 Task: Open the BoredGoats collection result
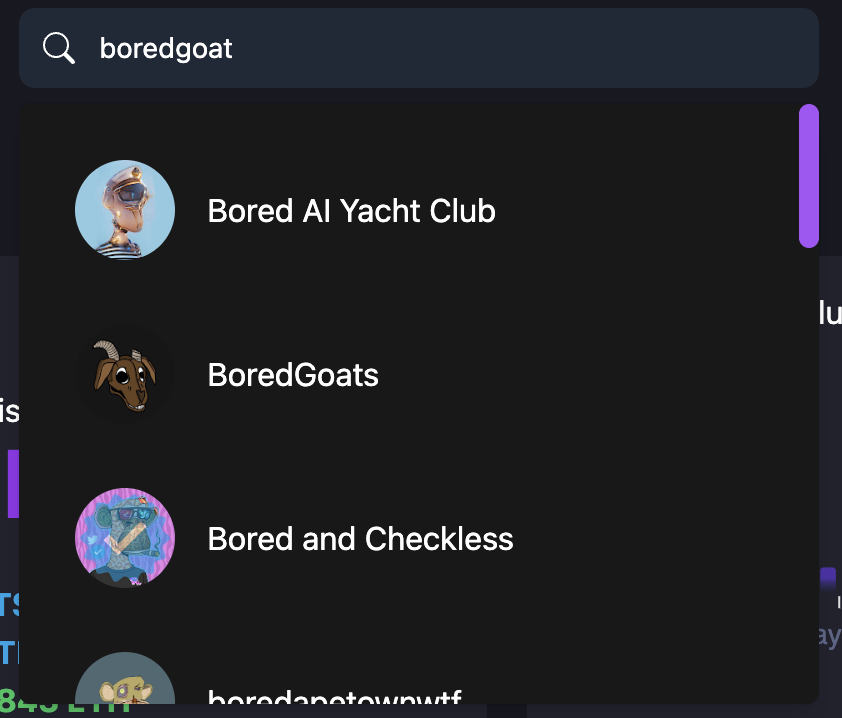click(x=293, y=375)
